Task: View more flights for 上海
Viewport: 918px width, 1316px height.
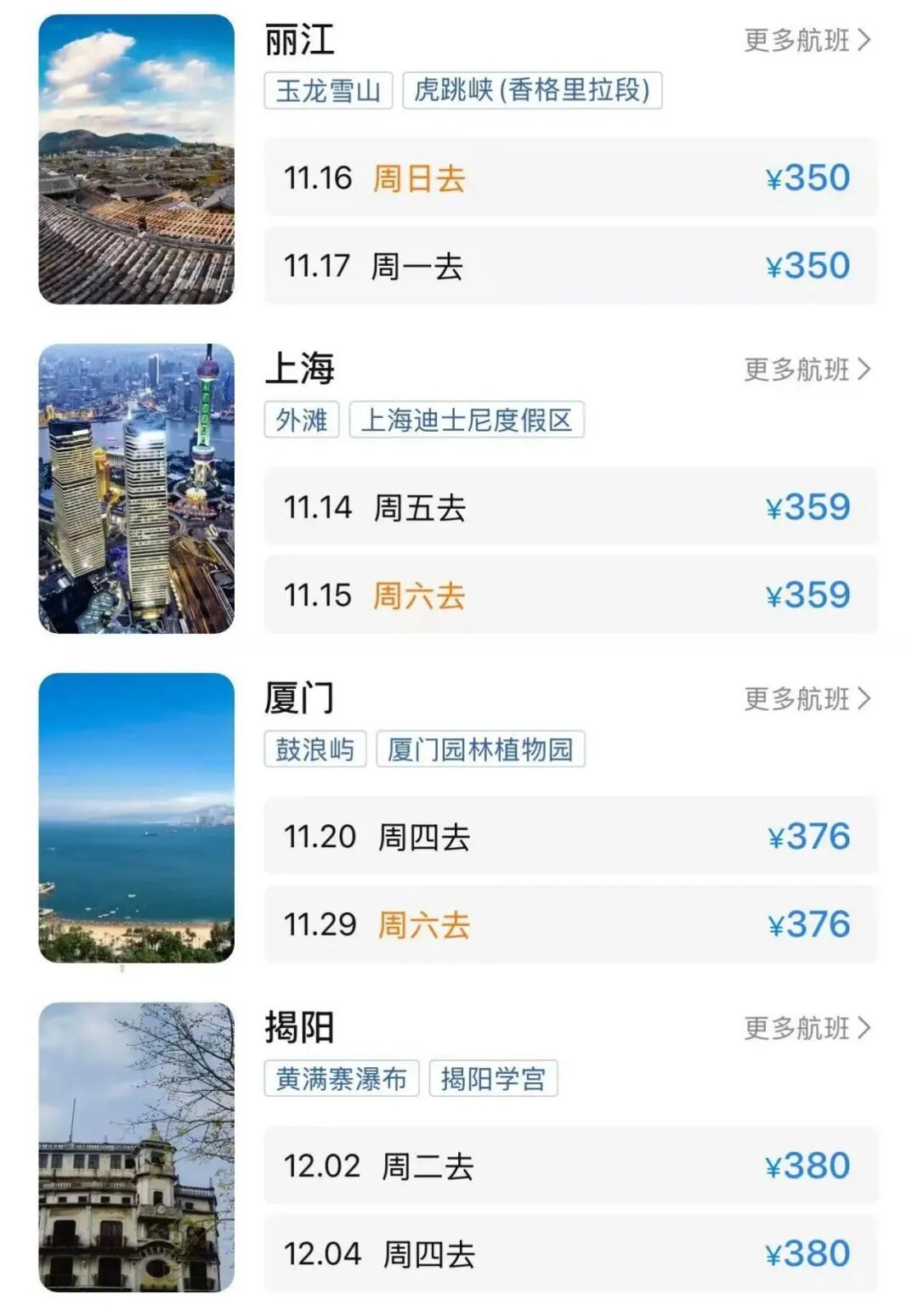Action: [x=807, y=370]
